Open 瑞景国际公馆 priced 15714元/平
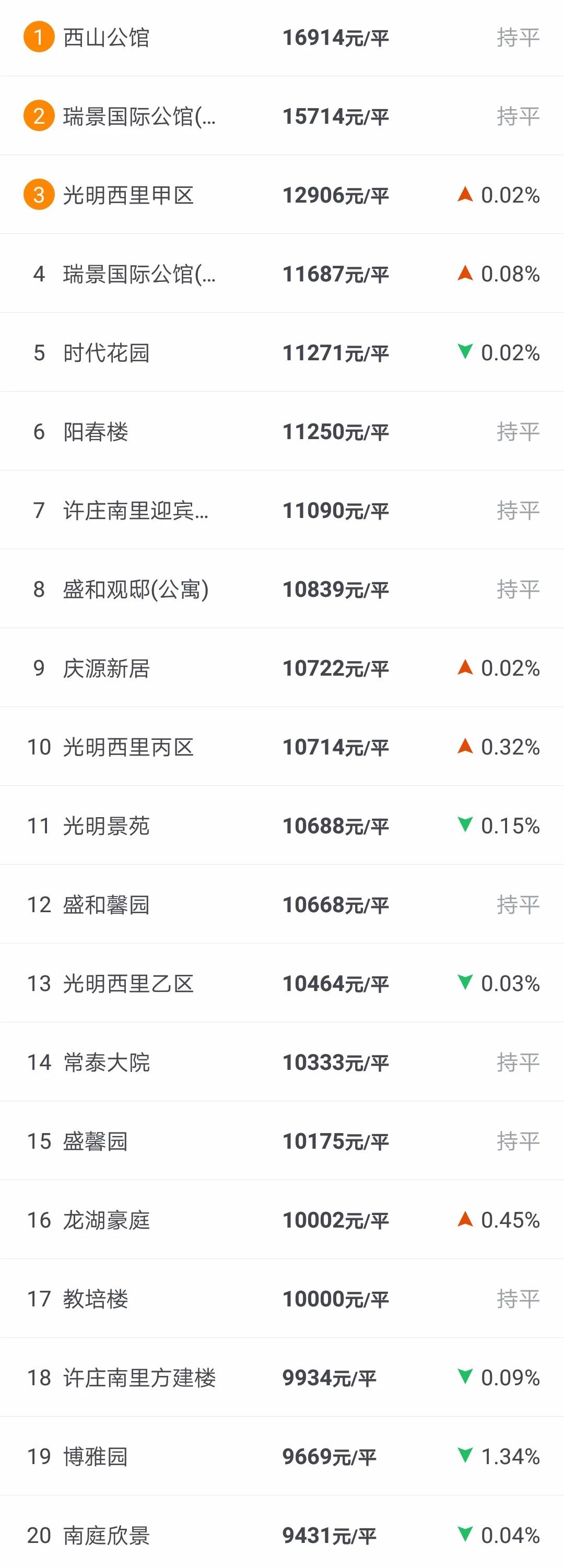Screen dimensions: 564x1568 pyautogui.click(x=139, y=116)
